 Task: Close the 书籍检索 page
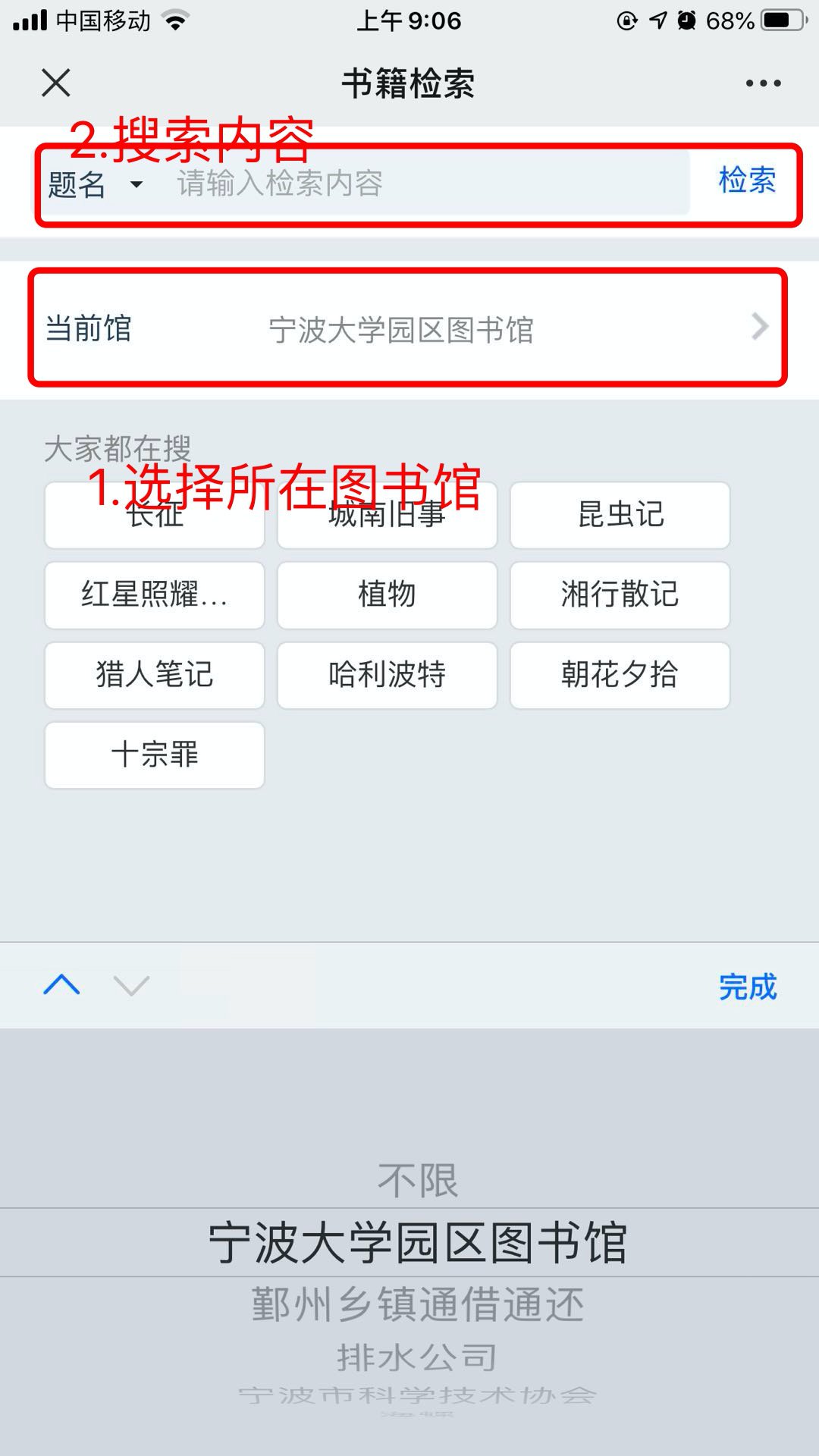[56, 83]
